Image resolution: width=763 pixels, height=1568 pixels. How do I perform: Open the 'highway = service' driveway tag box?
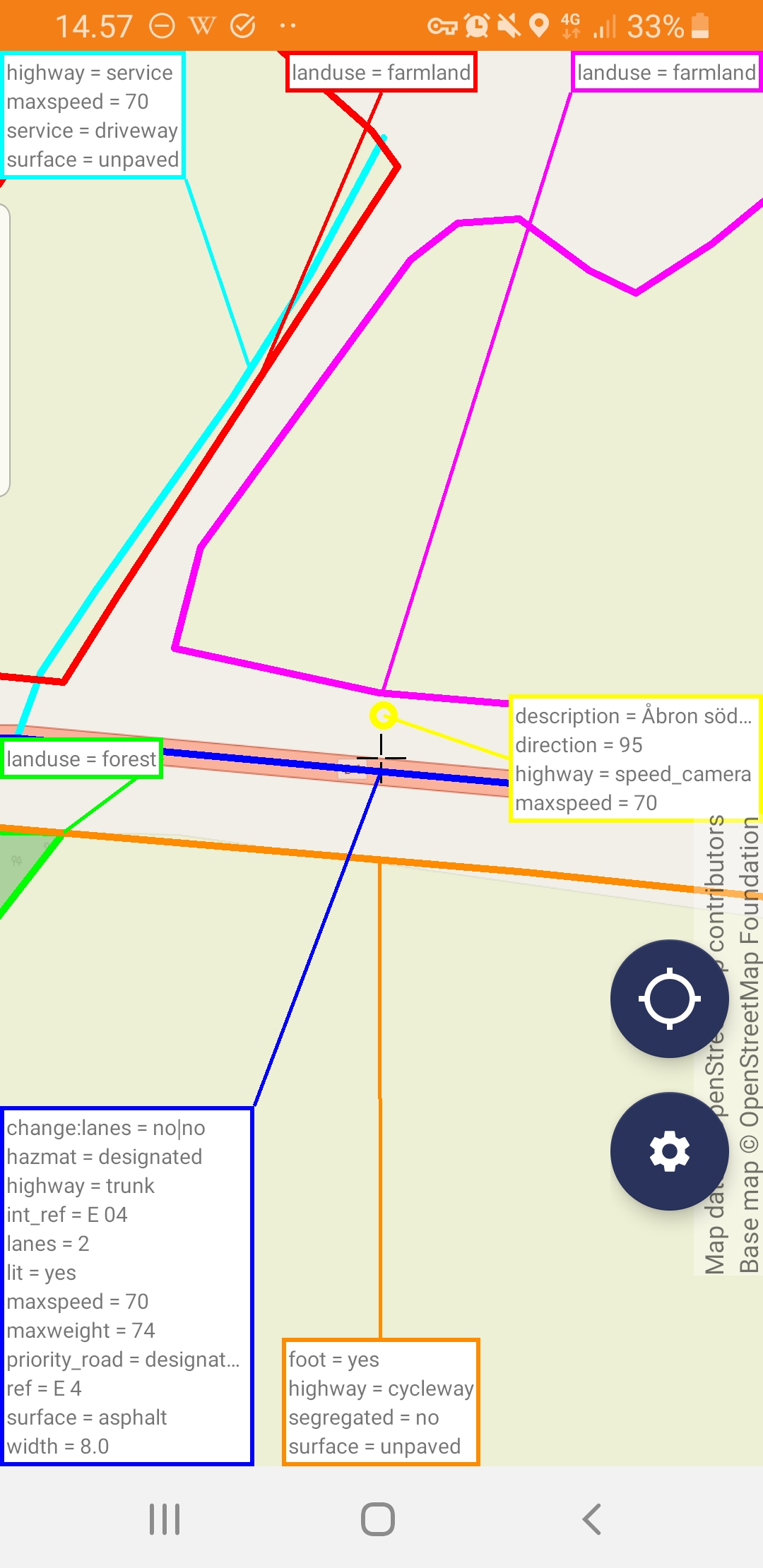coord(92,115)
